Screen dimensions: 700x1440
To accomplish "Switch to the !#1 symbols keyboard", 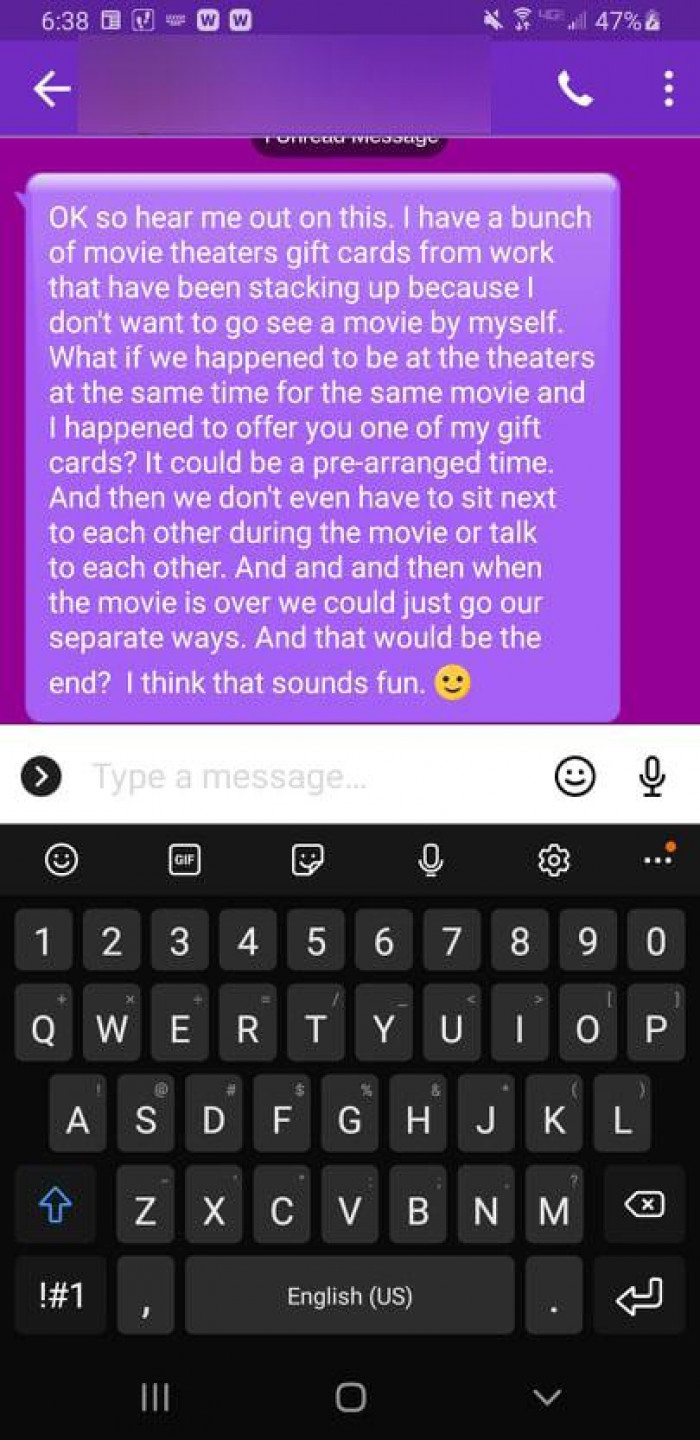I will tap(61, 1296).
